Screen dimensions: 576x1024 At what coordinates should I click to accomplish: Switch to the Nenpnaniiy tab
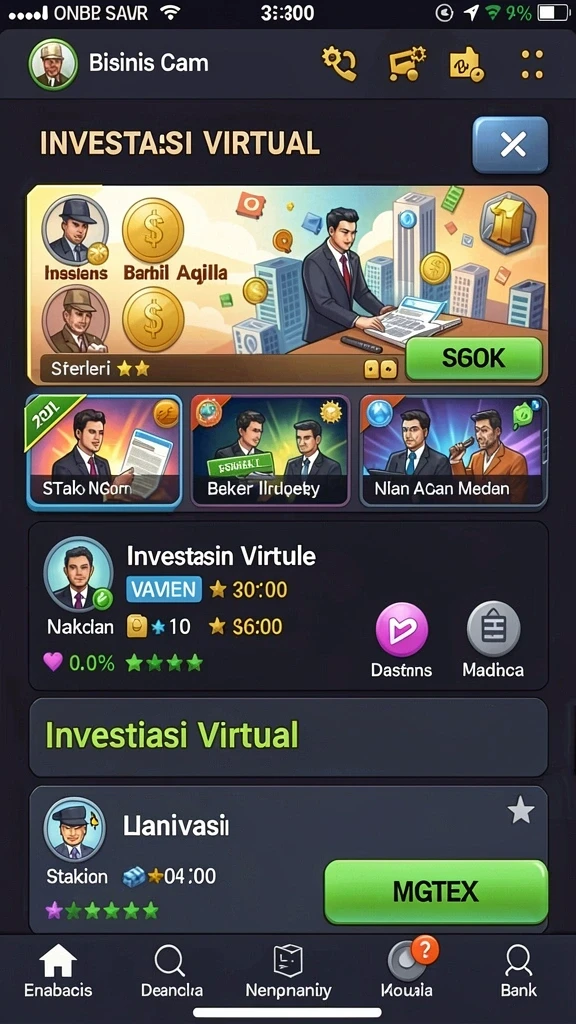click(288, 972)
